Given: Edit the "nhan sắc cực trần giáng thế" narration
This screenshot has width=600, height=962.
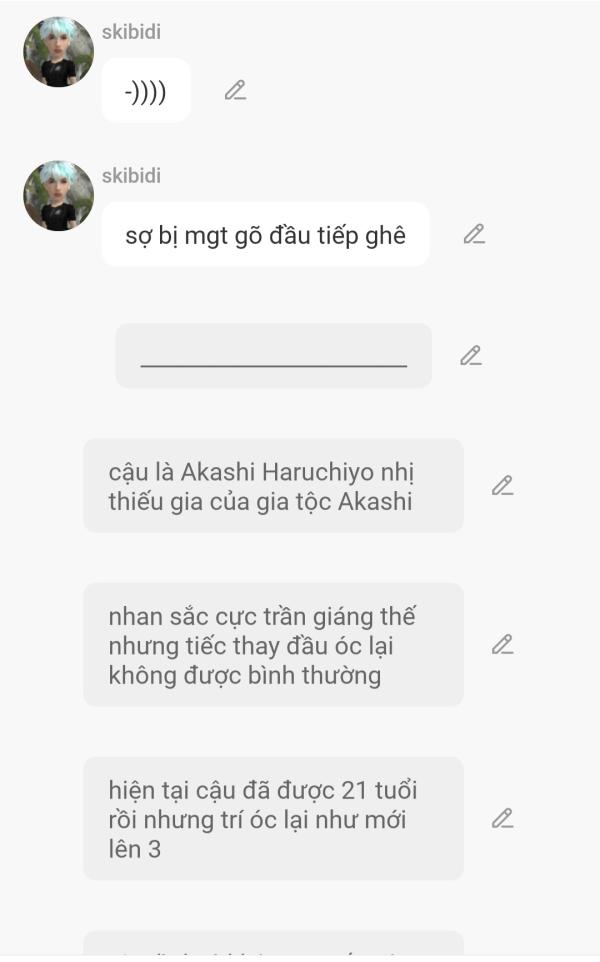Looking at the screenshot, I should [502, 644].
